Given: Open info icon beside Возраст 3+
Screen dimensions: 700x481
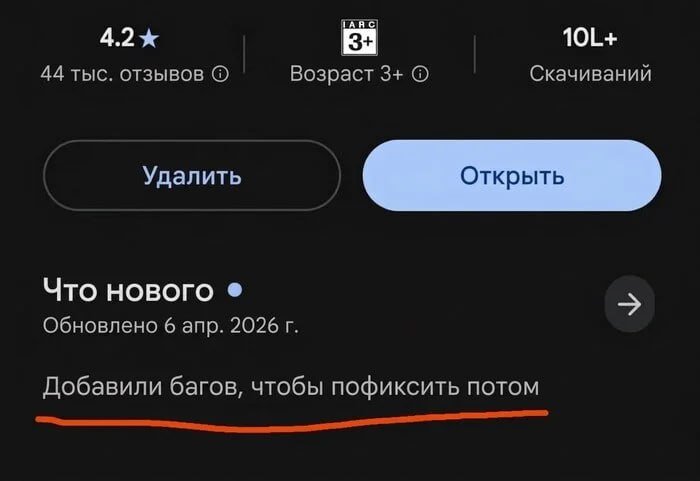Looking at the screenshot, I should click(x=421, y=74).
